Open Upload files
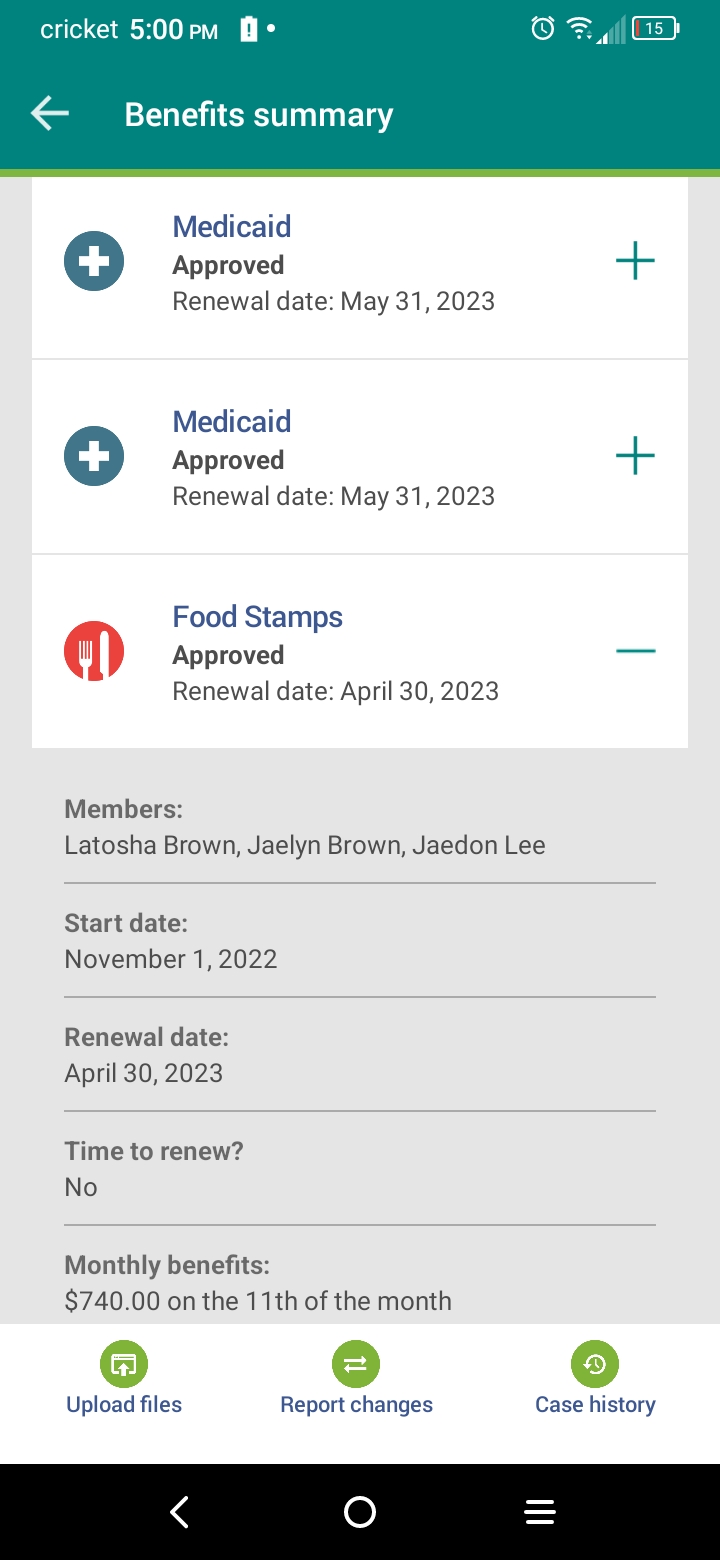This screenshot has height=1560, width=720. (x=124, y=1380)
